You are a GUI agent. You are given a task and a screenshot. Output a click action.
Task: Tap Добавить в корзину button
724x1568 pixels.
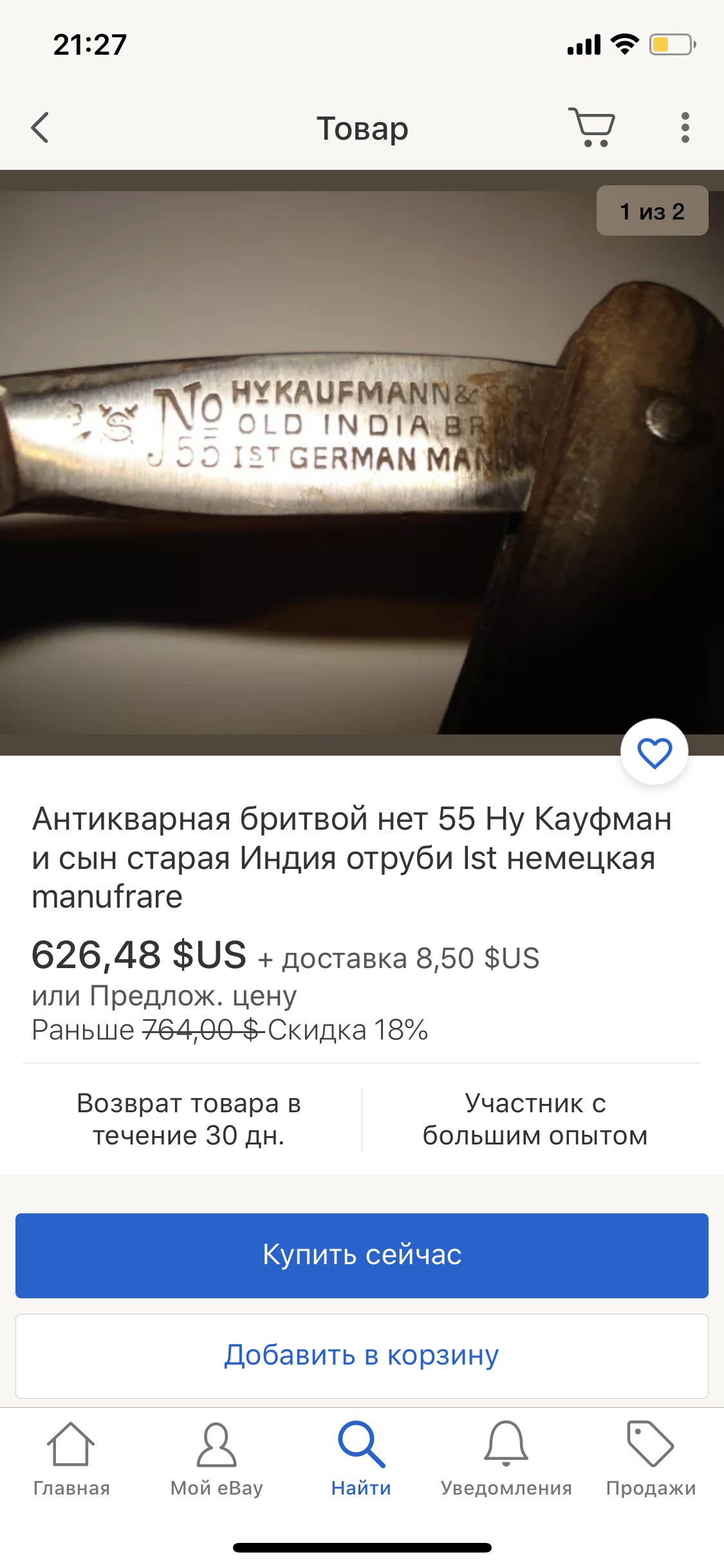pyautogui.click(x=362, y=1356)
